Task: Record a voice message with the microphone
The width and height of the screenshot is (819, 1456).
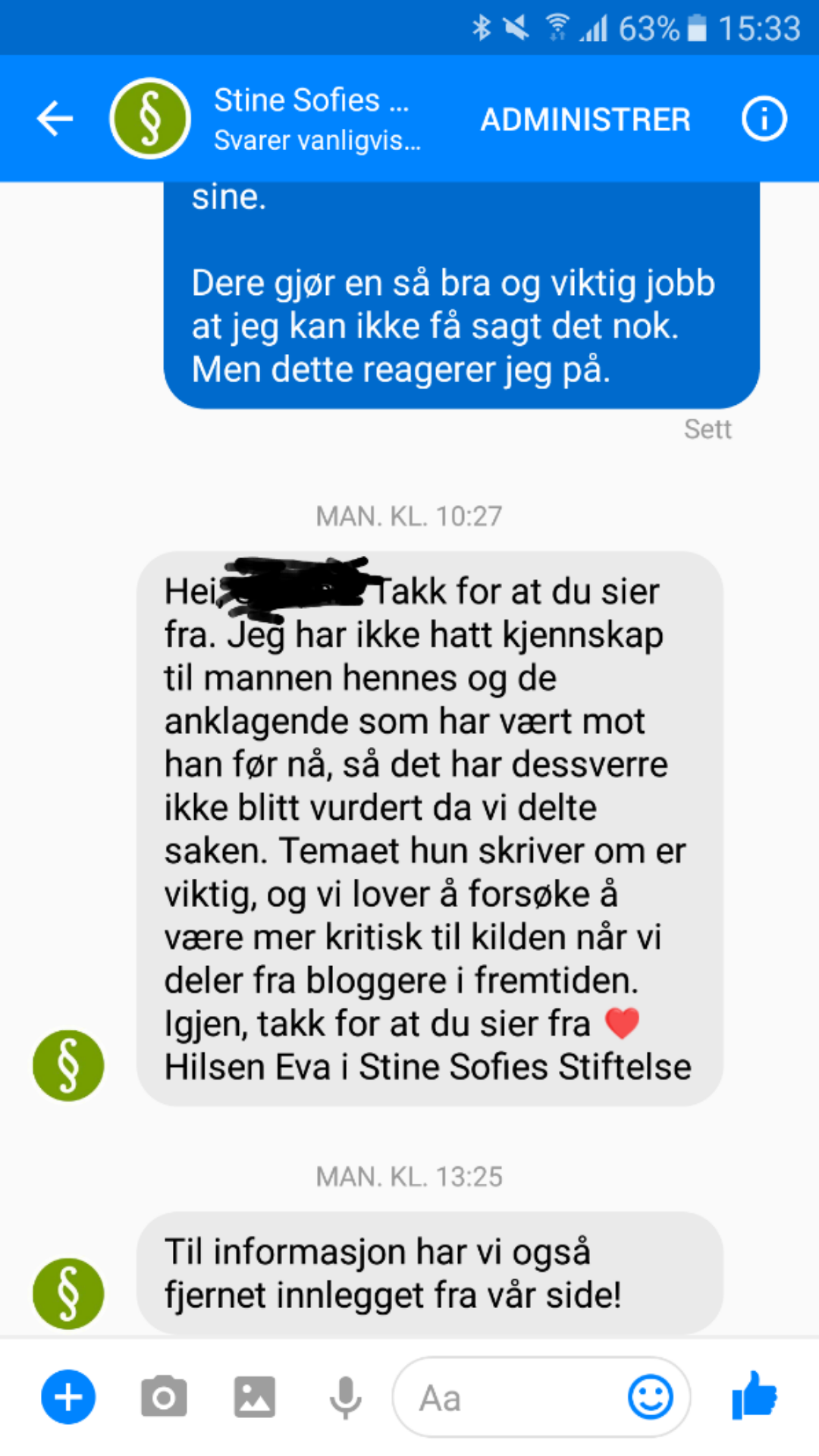Action: tap(346, 1398)
